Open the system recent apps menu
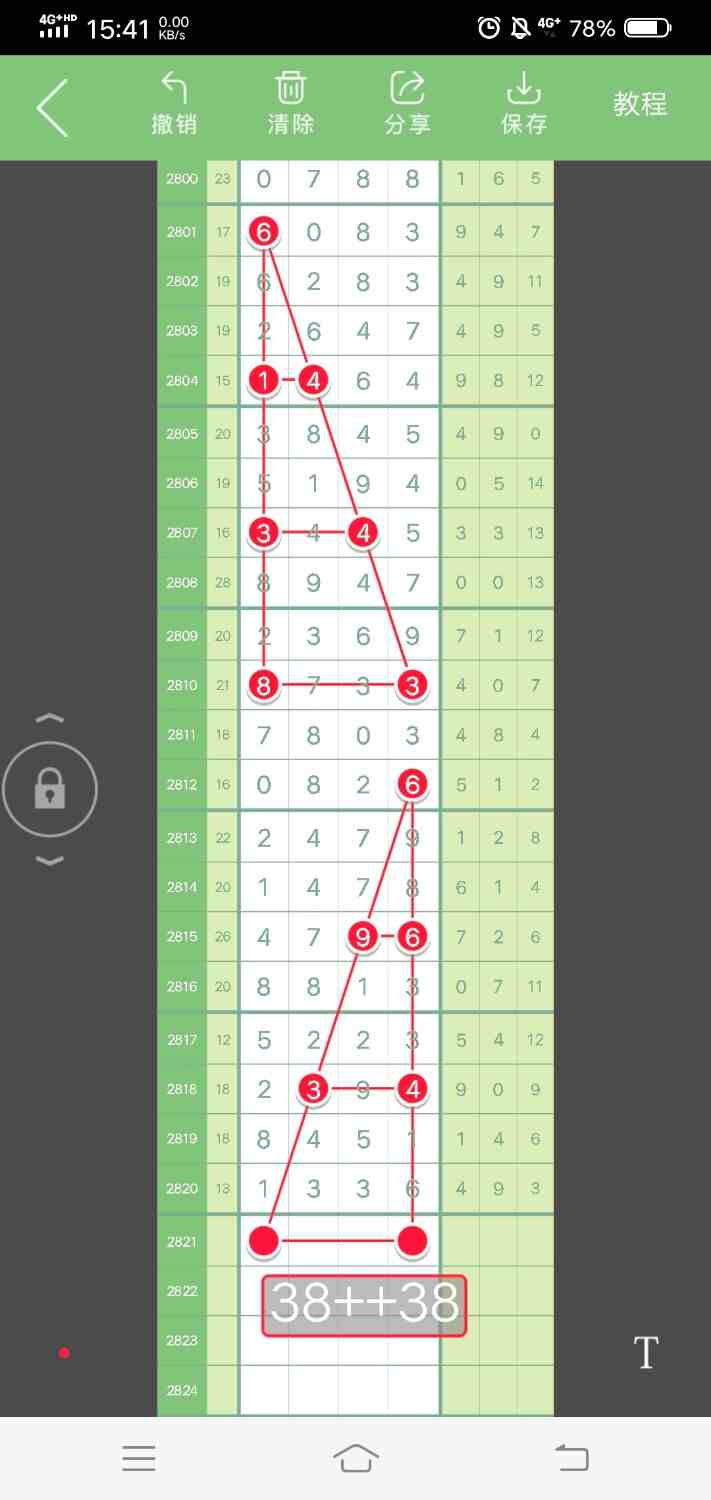The width and height of the screenshot is (711, 1500). [x=139, y=1458]
